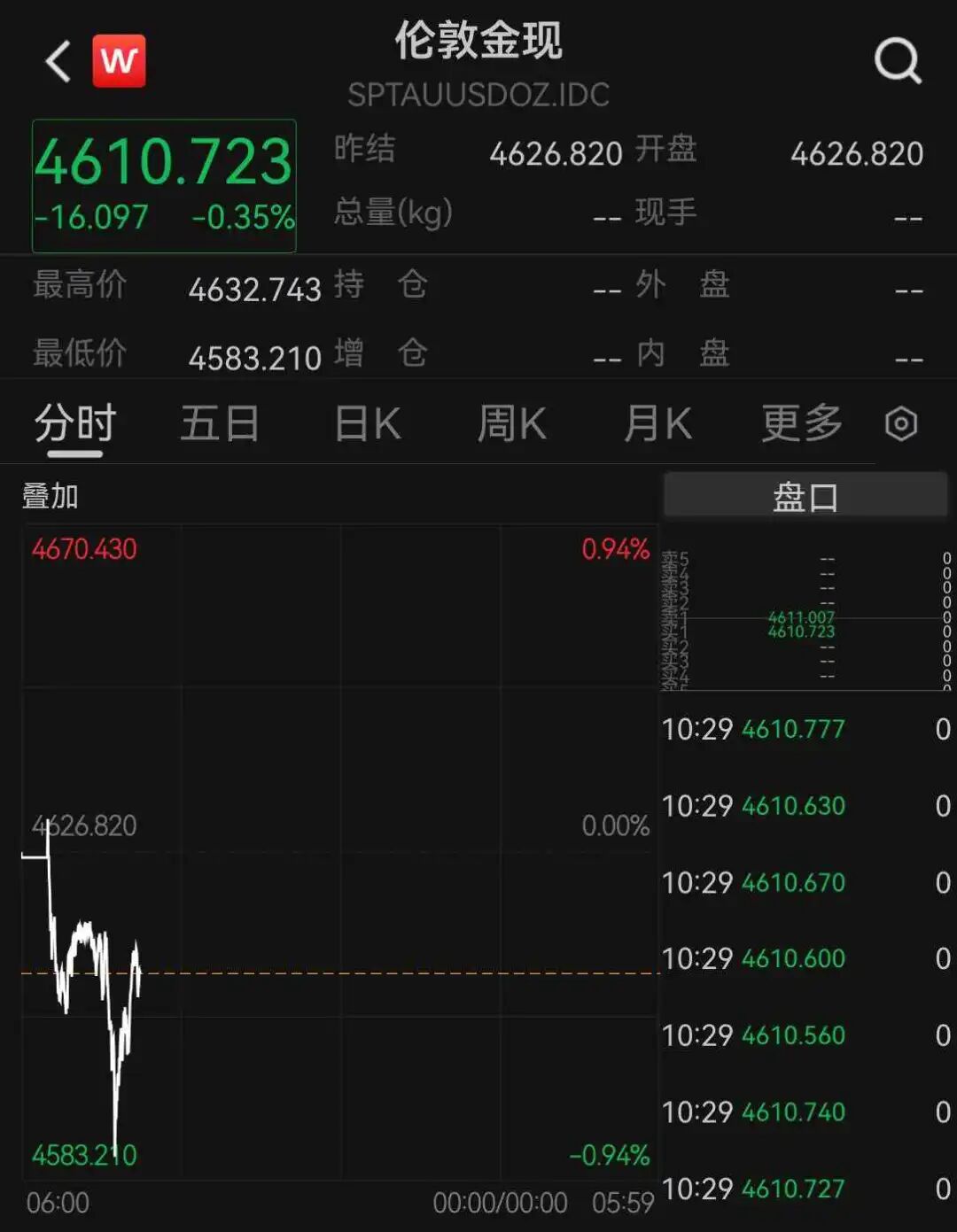
Task: Switch to the 日K chart tab
Action: pos(368,423)
